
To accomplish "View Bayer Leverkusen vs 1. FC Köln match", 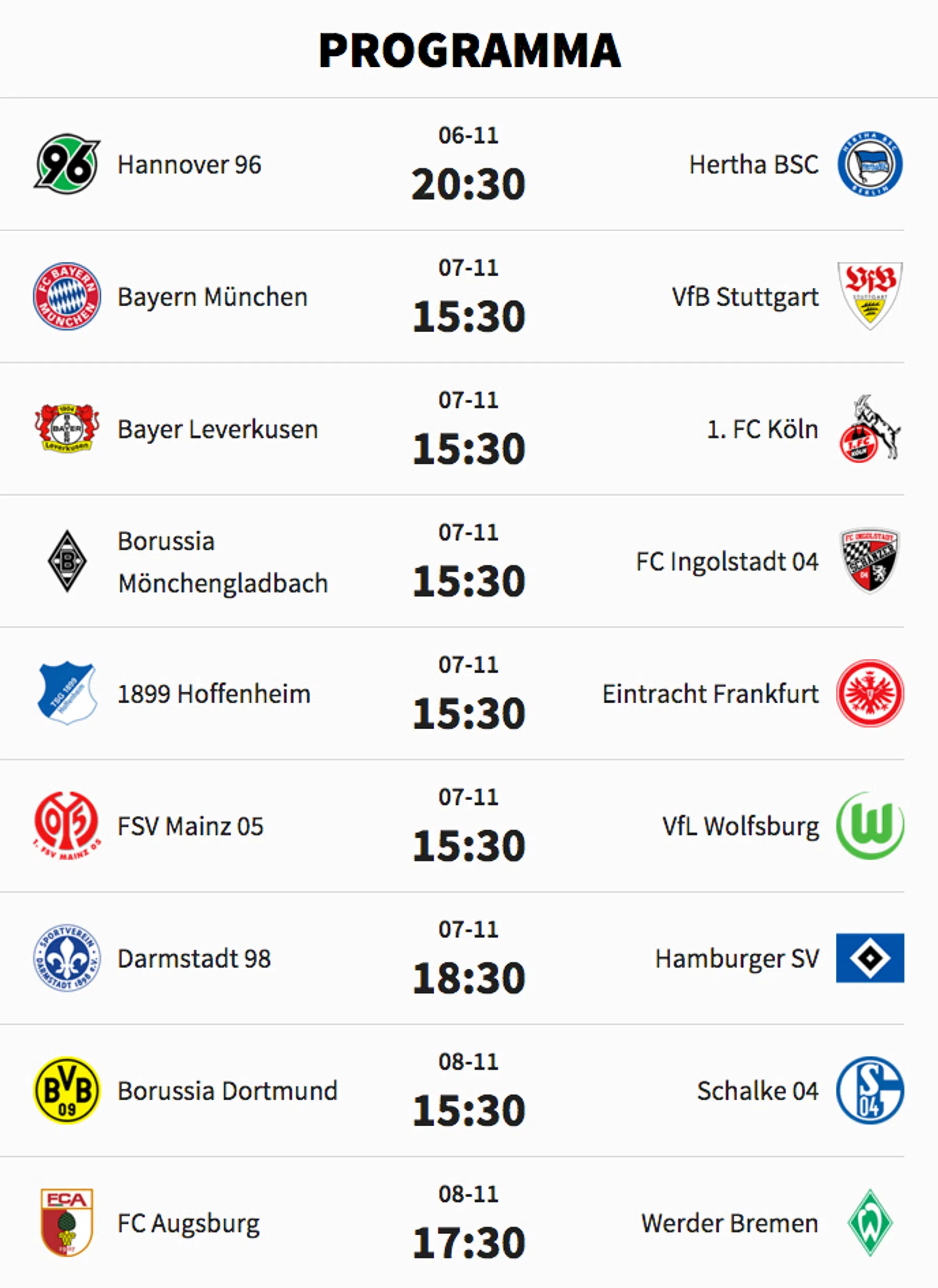I will [x=468, y=429].
